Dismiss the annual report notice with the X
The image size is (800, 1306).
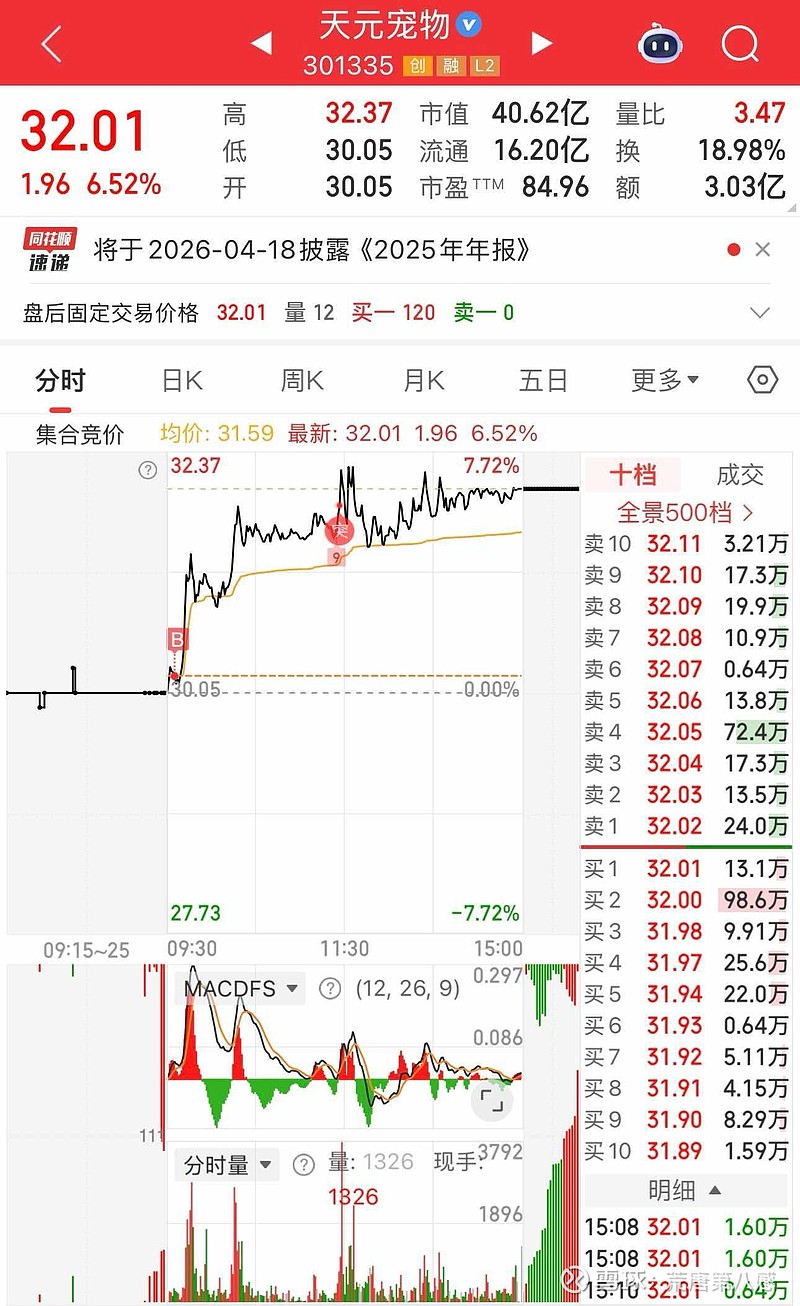[763, 248]
